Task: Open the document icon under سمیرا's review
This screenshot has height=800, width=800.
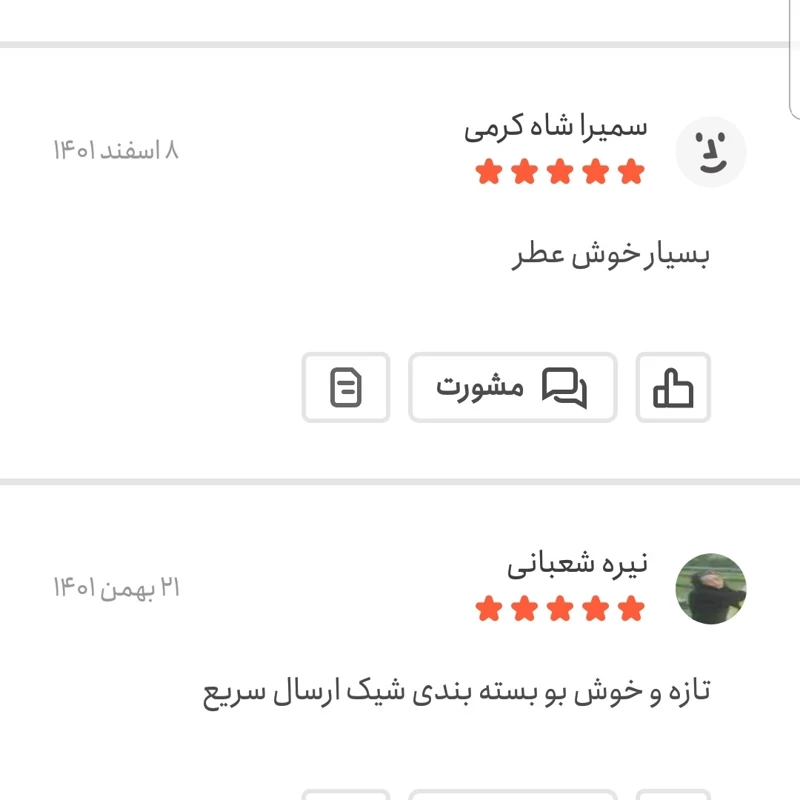Action: point(346,387)
